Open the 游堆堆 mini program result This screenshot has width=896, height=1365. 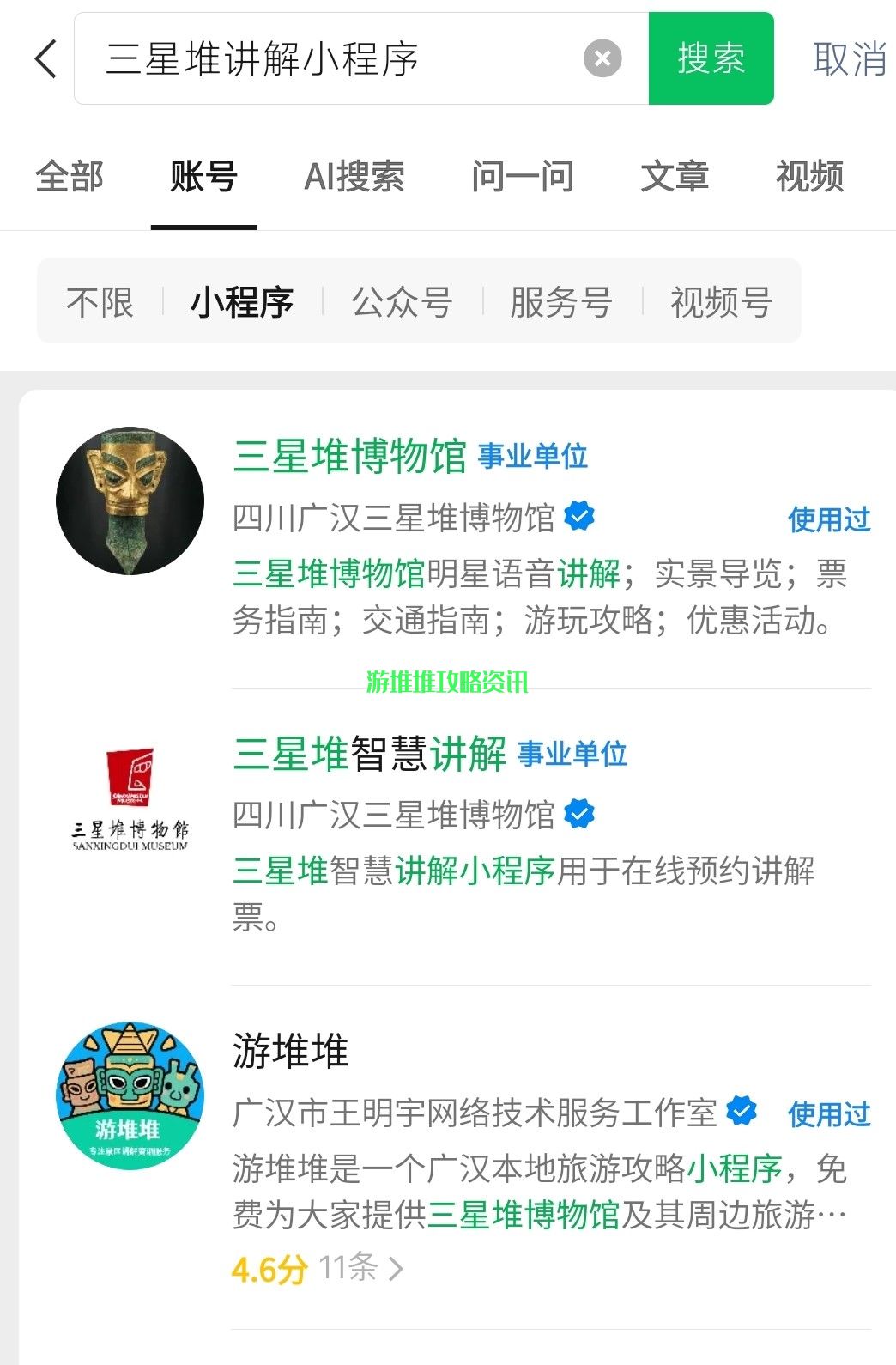point(290,1051)
